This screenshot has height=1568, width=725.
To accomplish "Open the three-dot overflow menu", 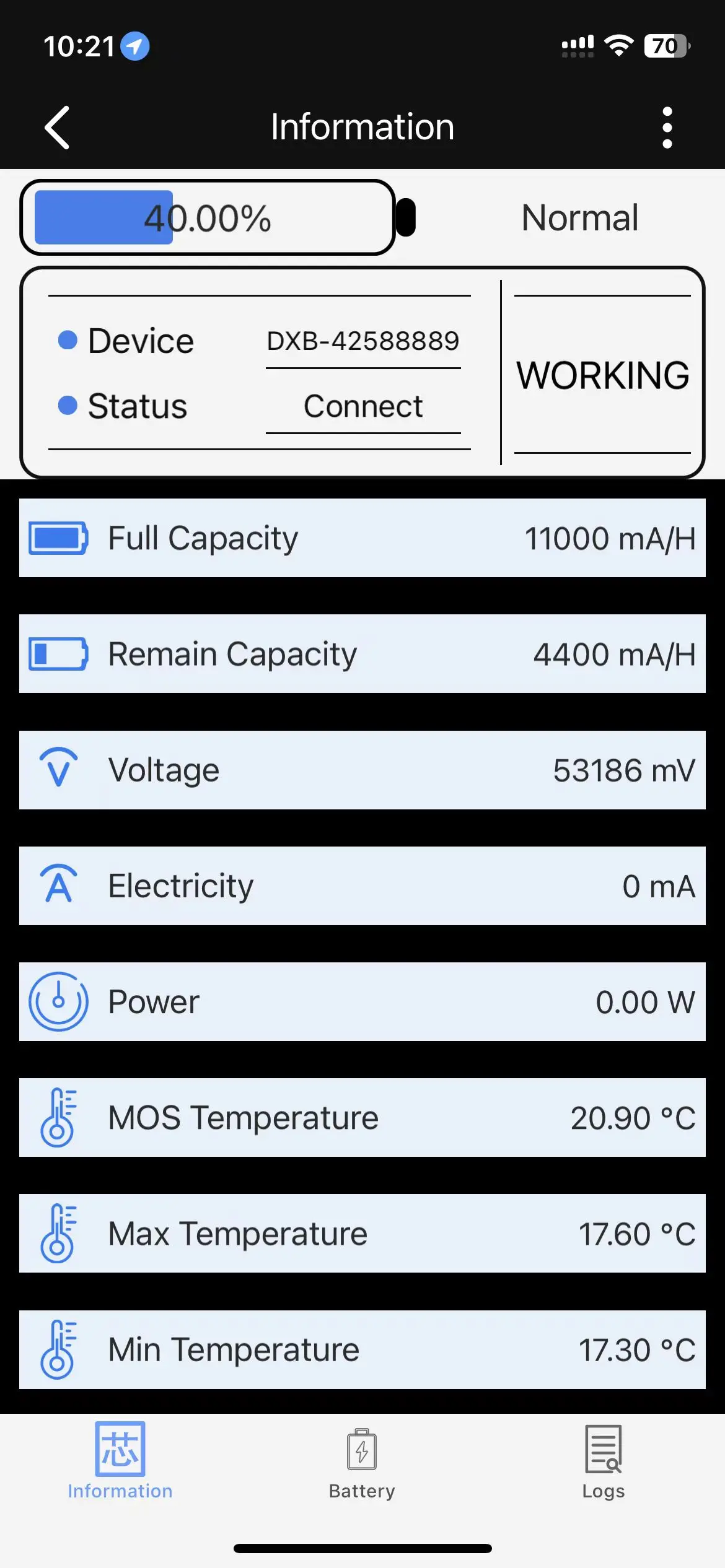I will point(667,128).
